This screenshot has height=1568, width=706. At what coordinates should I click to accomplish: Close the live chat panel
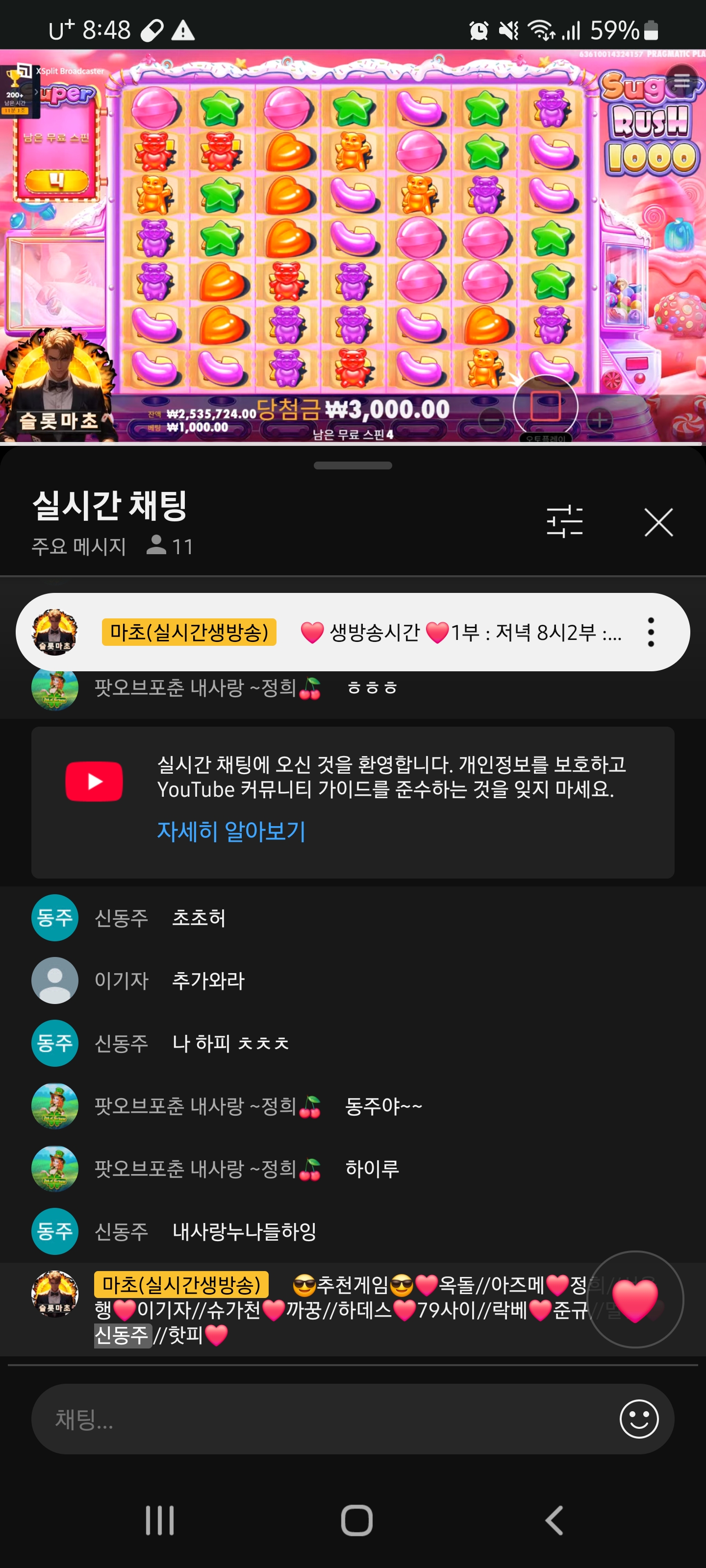tap(658, 522)
